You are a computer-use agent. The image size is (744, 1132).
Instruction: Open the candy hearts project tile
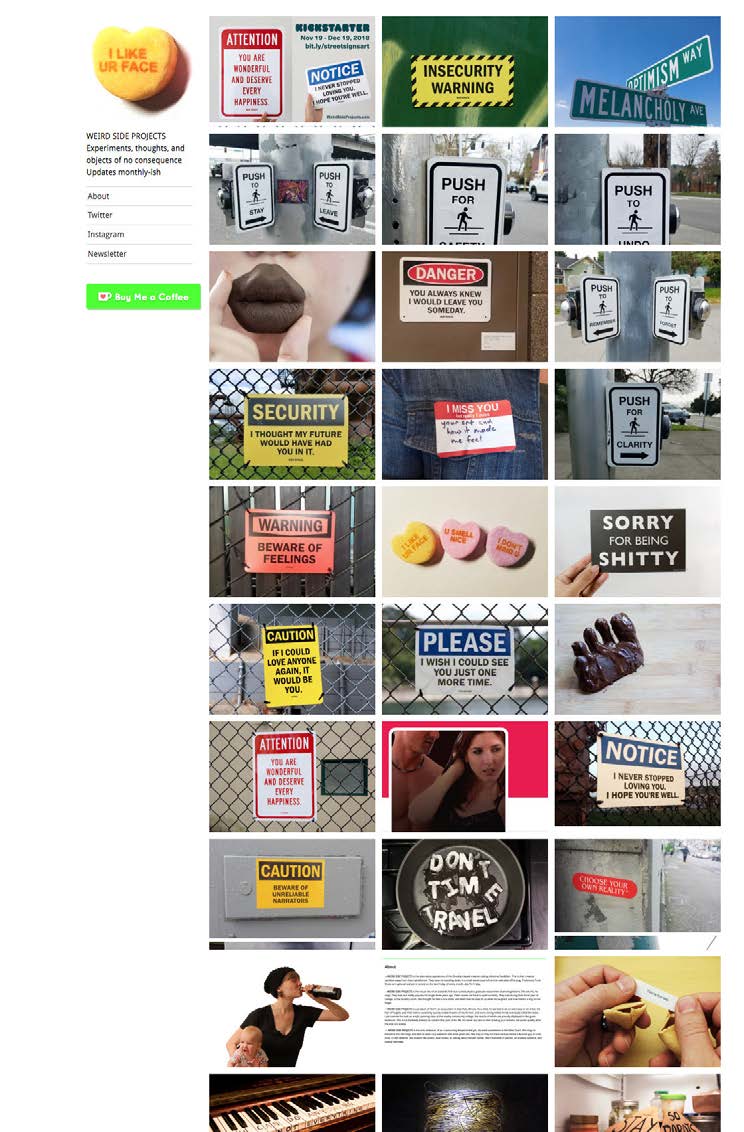coord(464,541)
